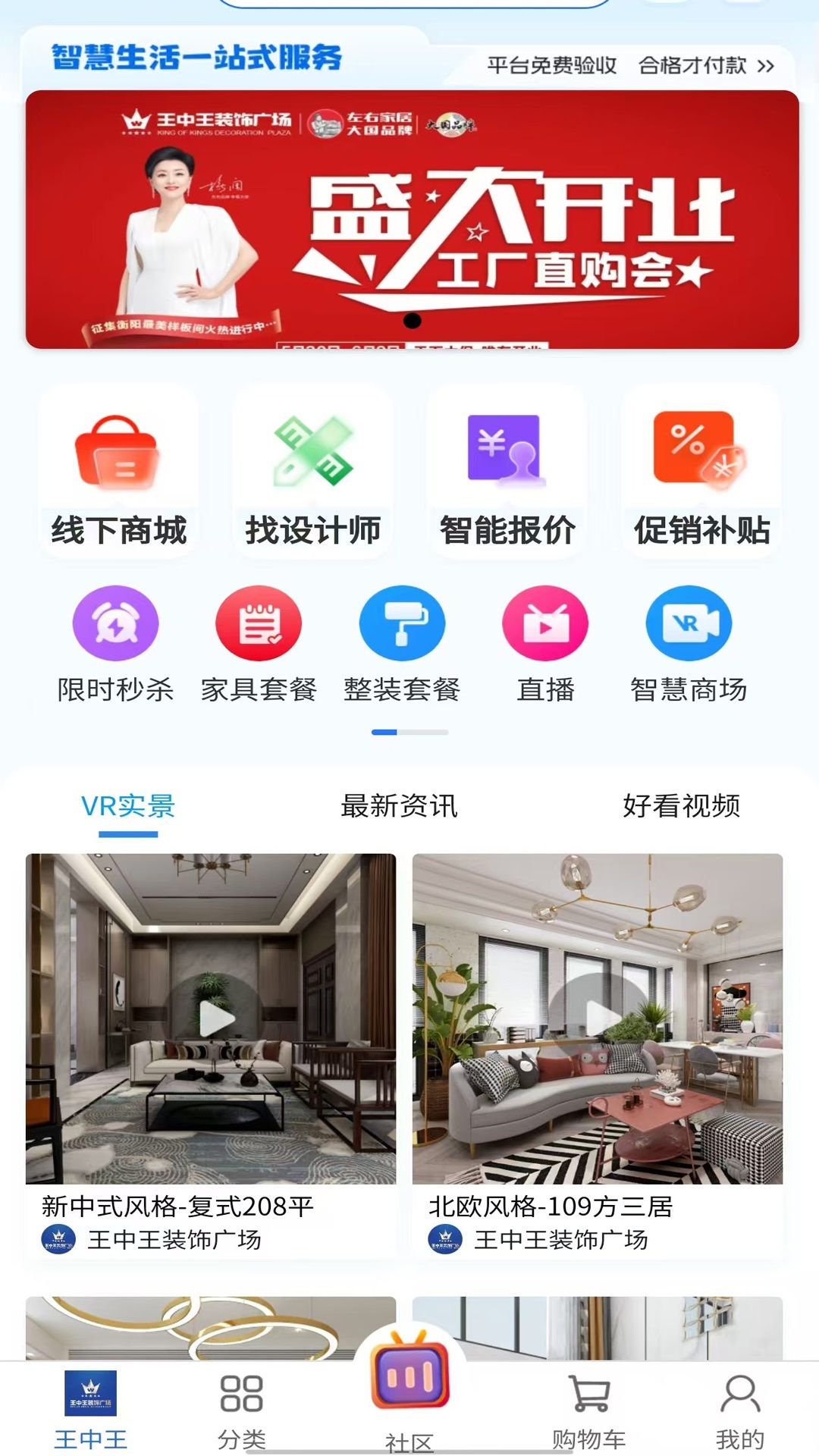Open 促销补贴 promotions
The height and width of the screenshot is (1456, 819).
tap(701, 472)
